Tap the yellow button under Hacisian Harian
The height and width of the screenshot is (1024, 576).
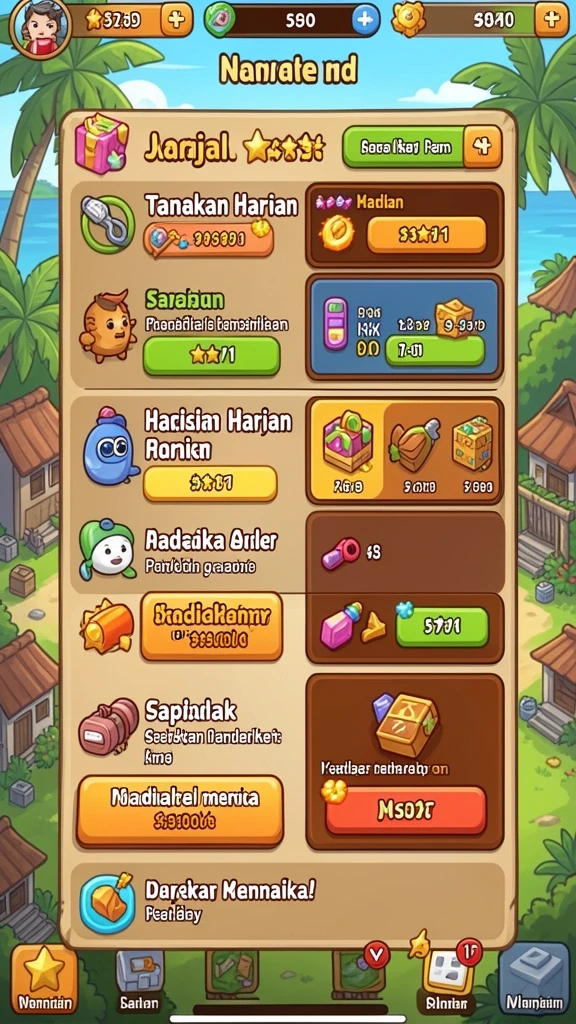pyautogui.click(x=210, y=483)
